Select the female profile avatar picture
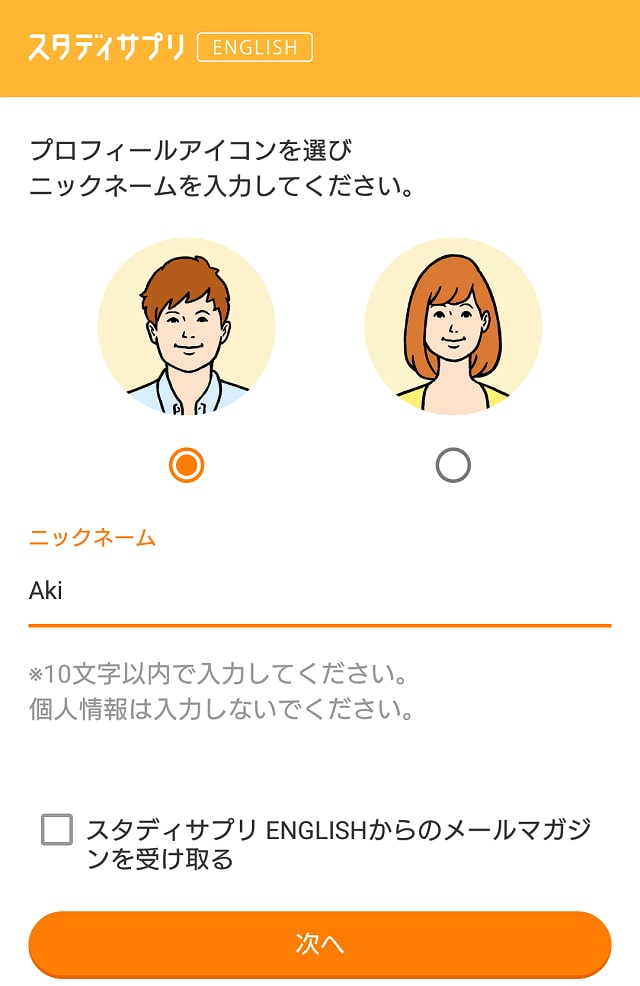This screenshot has width=640, height=986. click(x=453, y=326)
